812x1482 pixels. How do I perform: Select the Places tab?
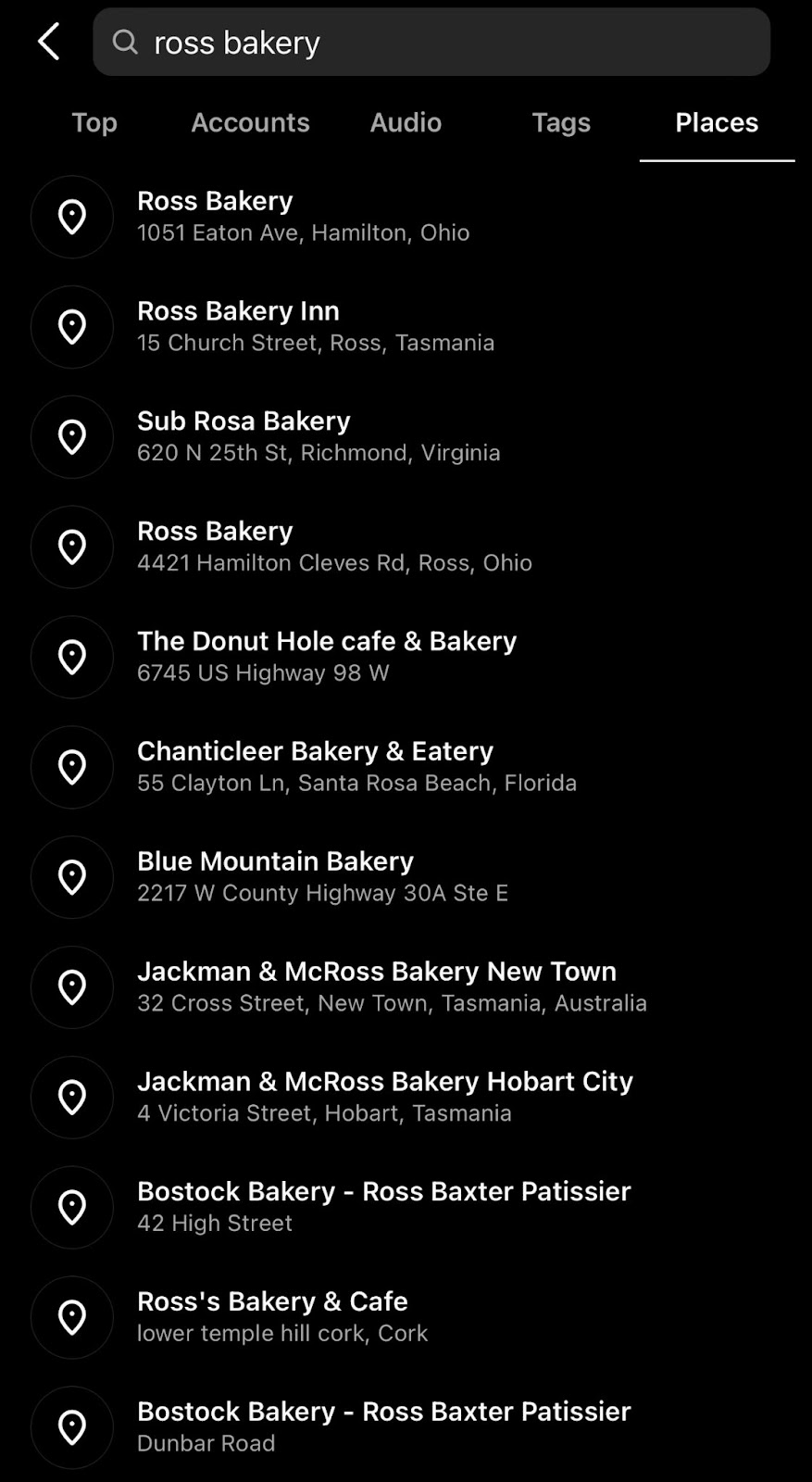tap(717, 122)
